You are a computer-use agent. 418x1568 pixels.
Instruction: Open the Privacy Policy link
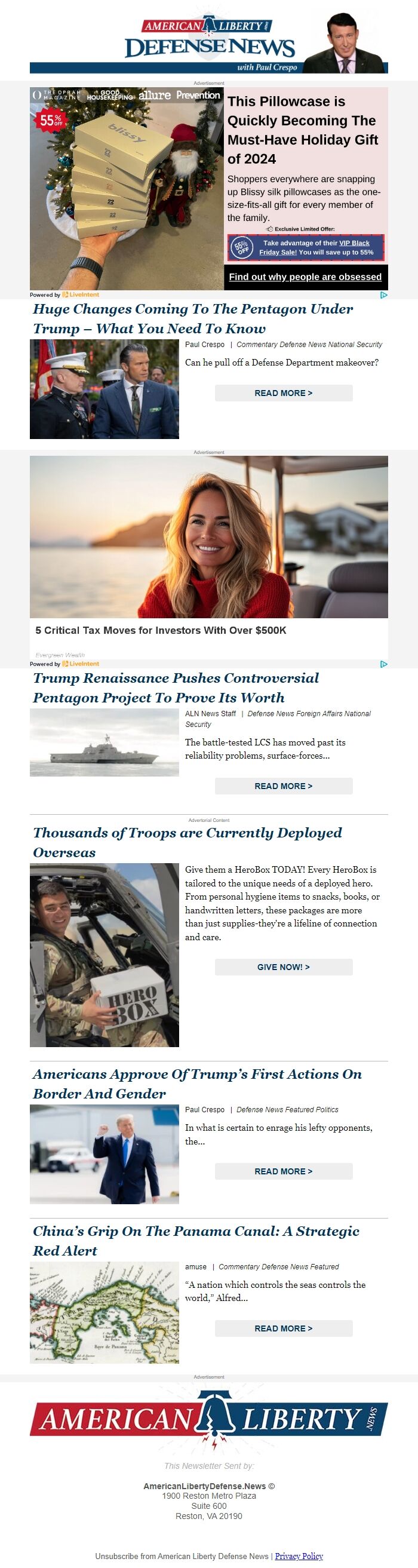coord(299,1556)
